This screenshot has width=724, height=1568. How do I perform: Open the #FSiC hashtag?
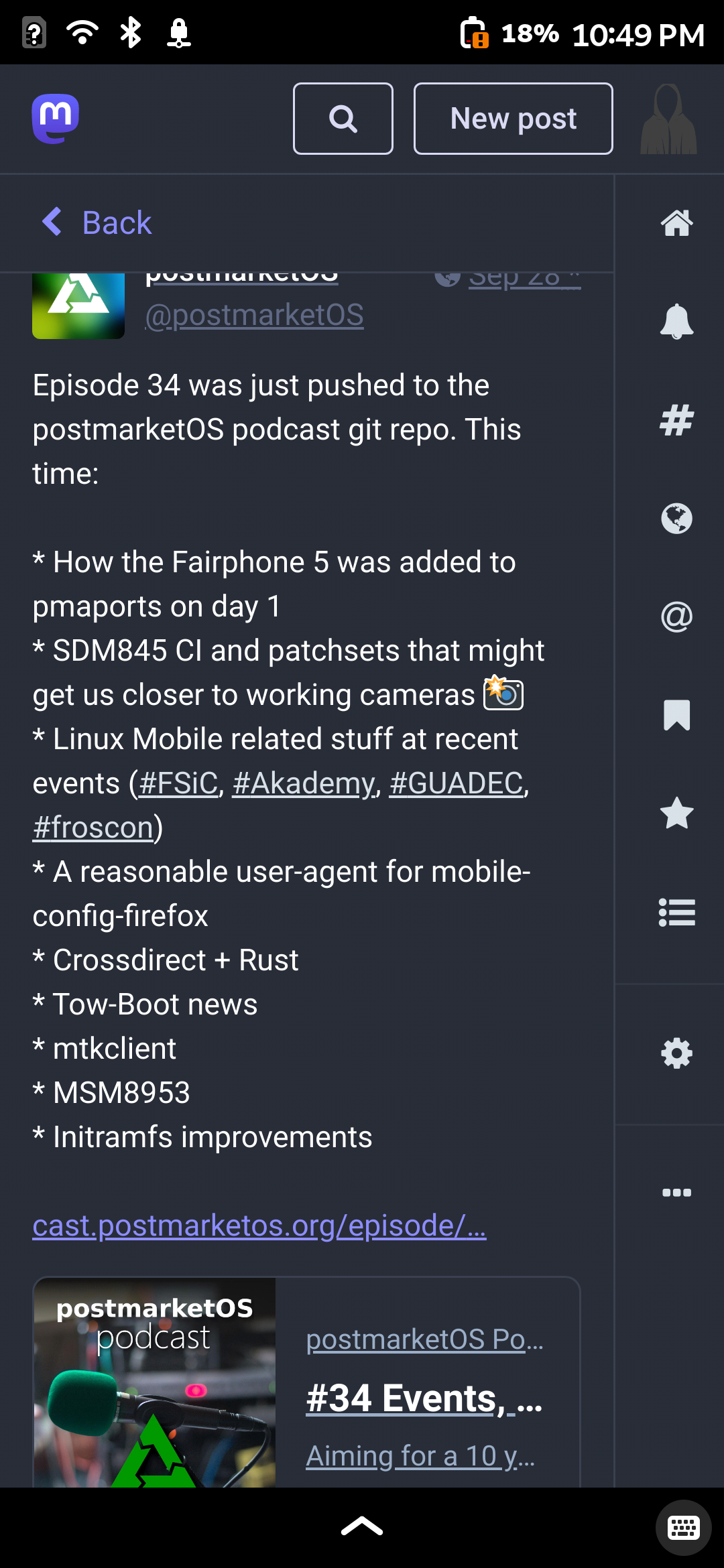pos(178,783)
